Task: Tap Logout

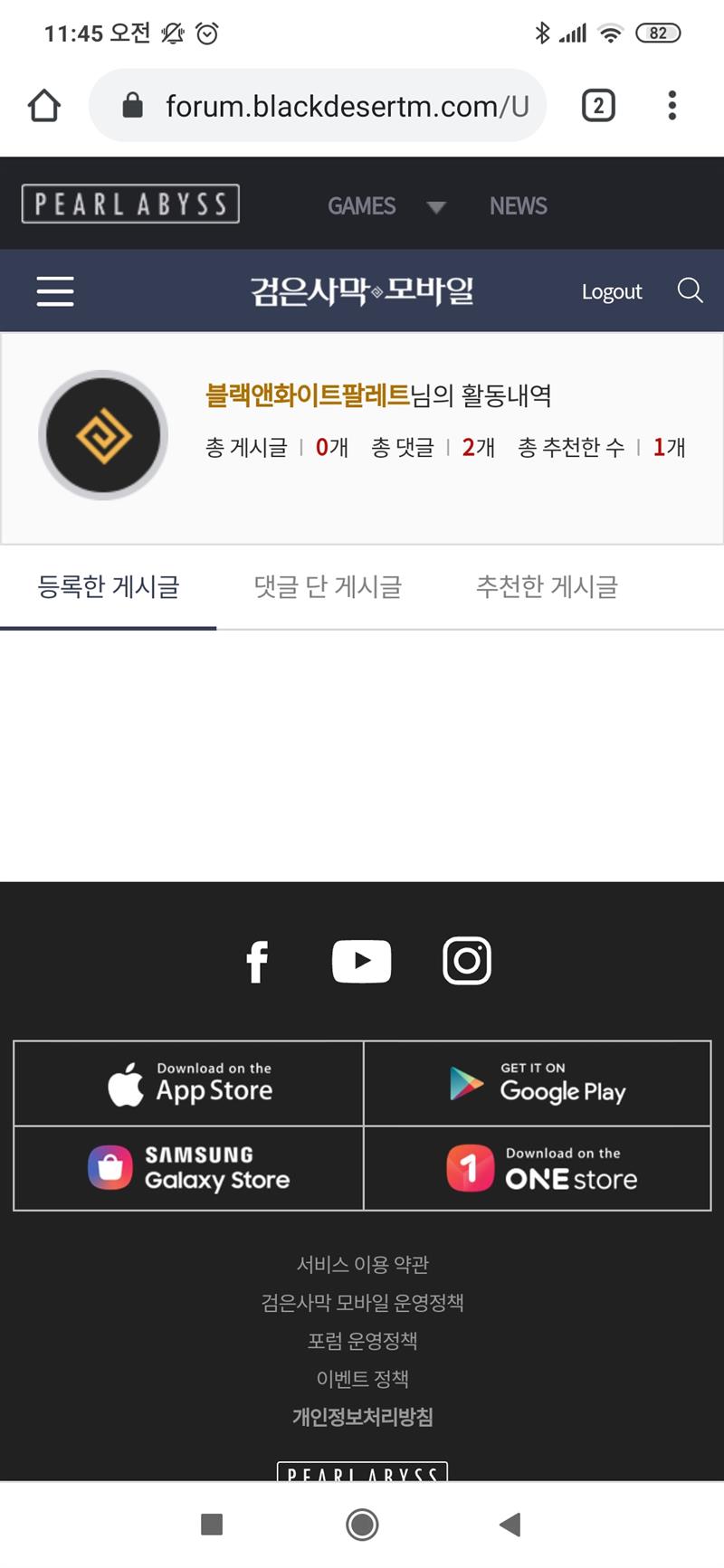Action: click(x=612, y=291)
